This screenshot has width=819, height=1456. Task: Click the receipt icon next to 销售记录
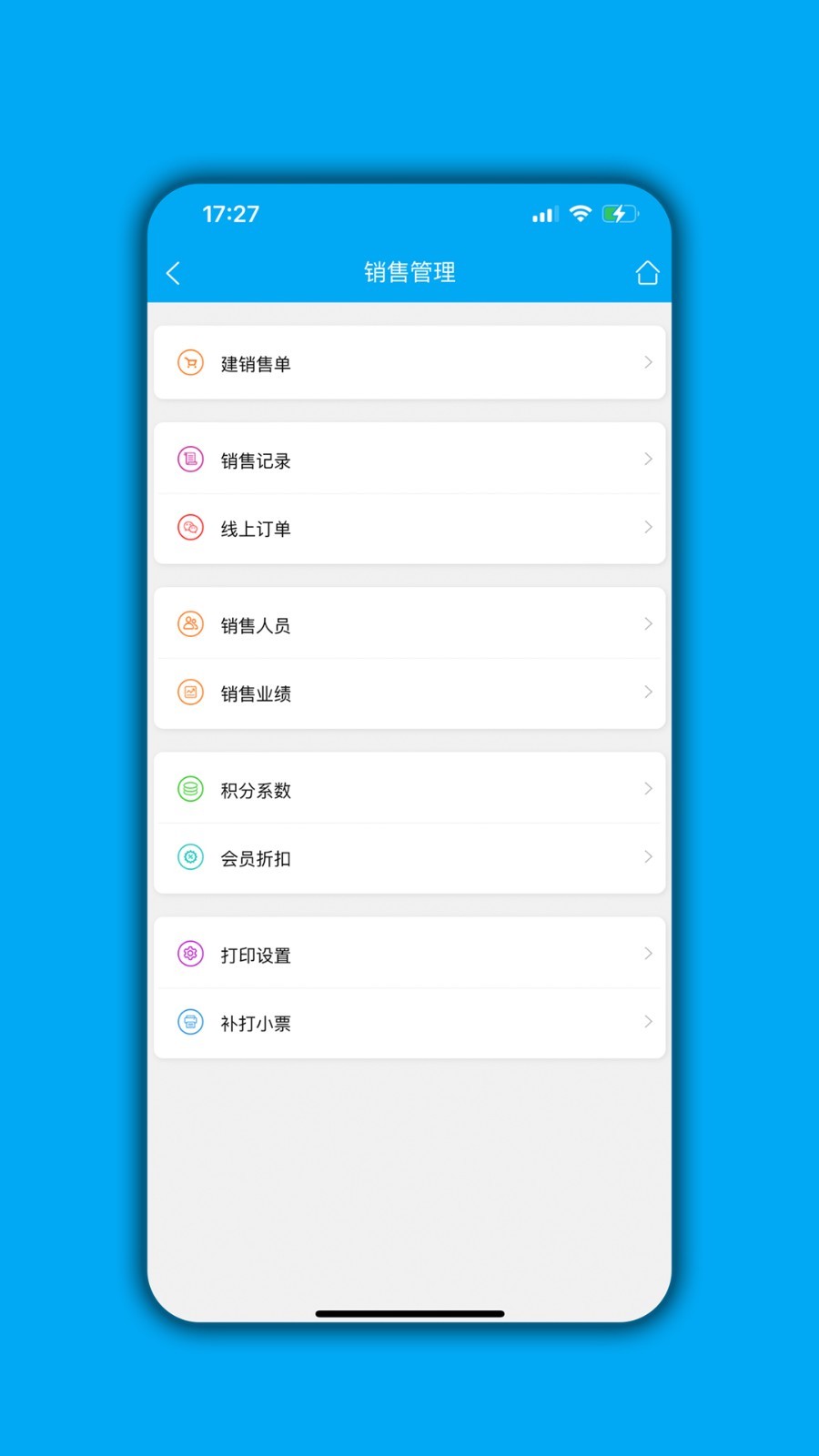[x=190, y=460]
